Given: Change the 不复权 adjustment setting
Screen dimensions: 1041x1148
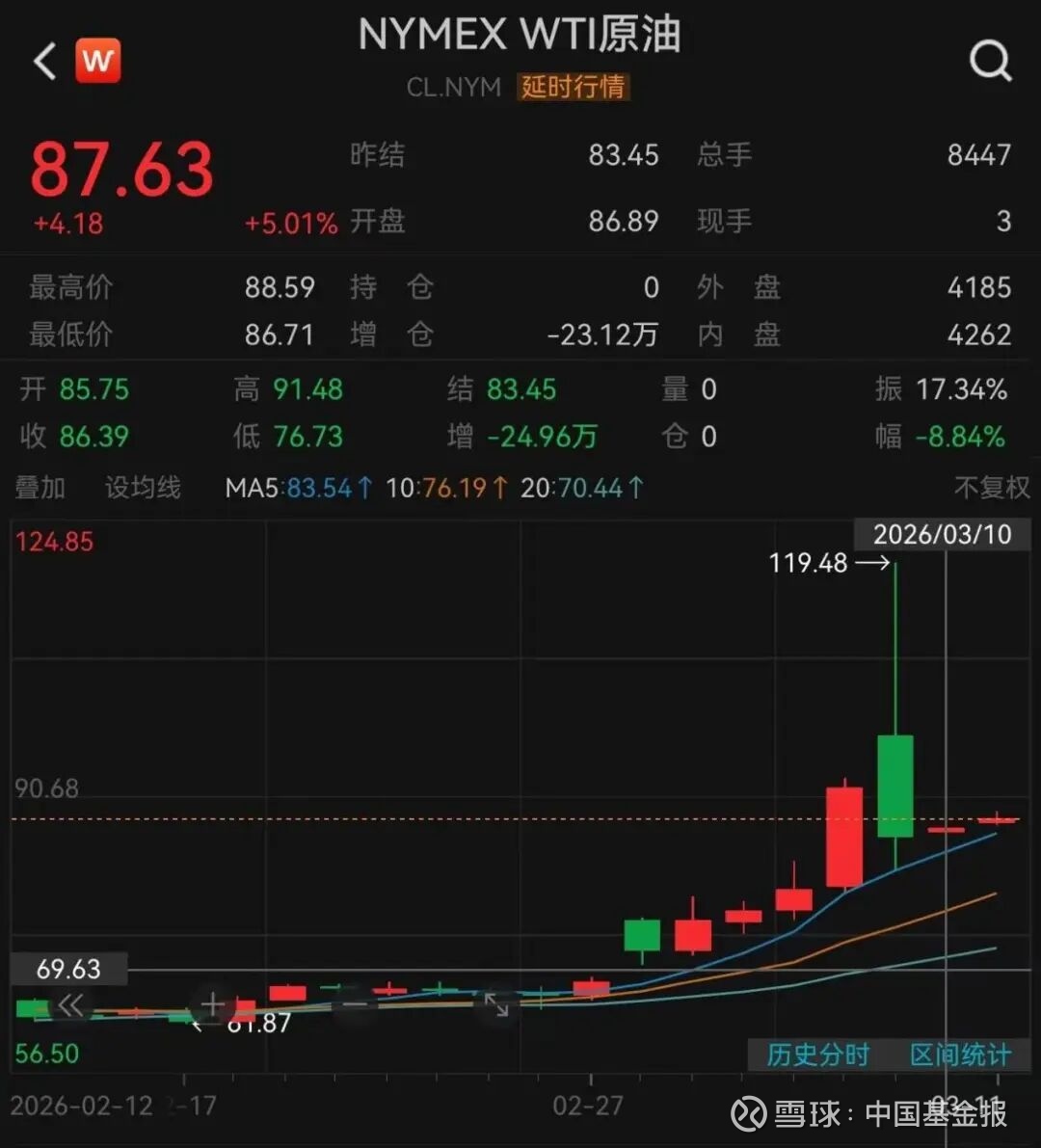Looking at the screenshot, I should (991, 488).
